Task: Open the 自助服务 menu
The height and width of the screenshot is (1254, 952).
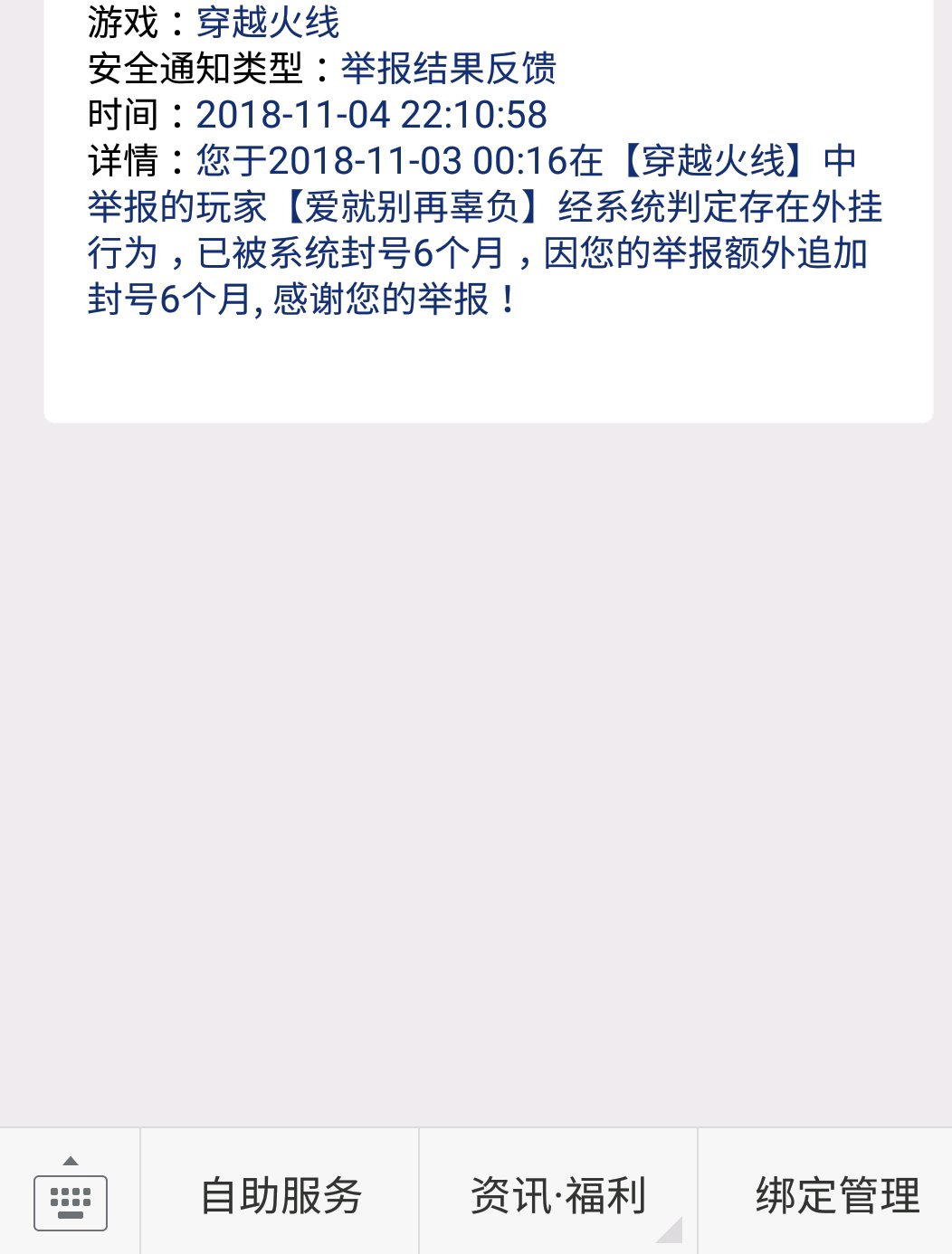Action: pos(280,1193)
